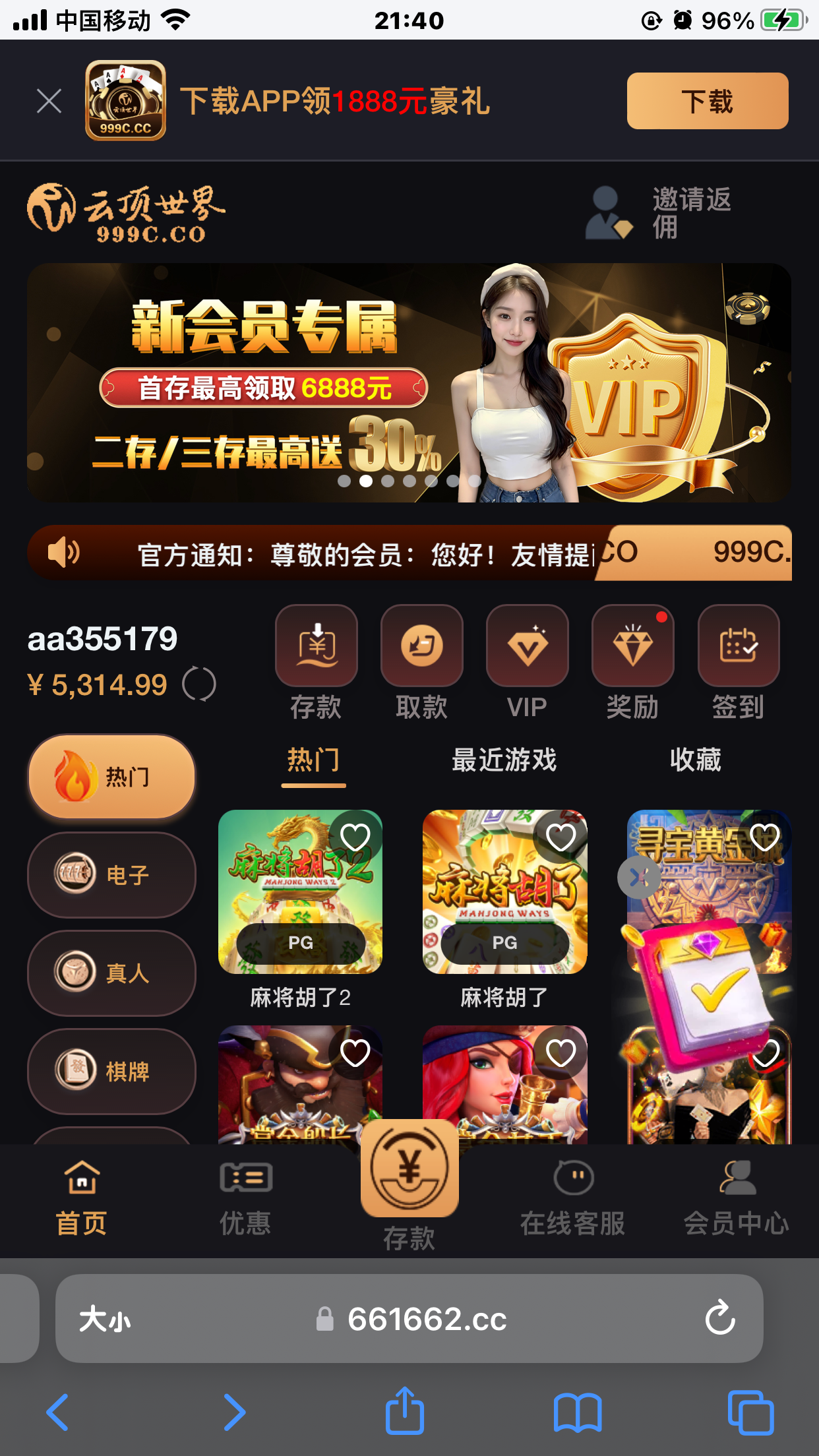Select 电子 game category

[x=111, y=875]
